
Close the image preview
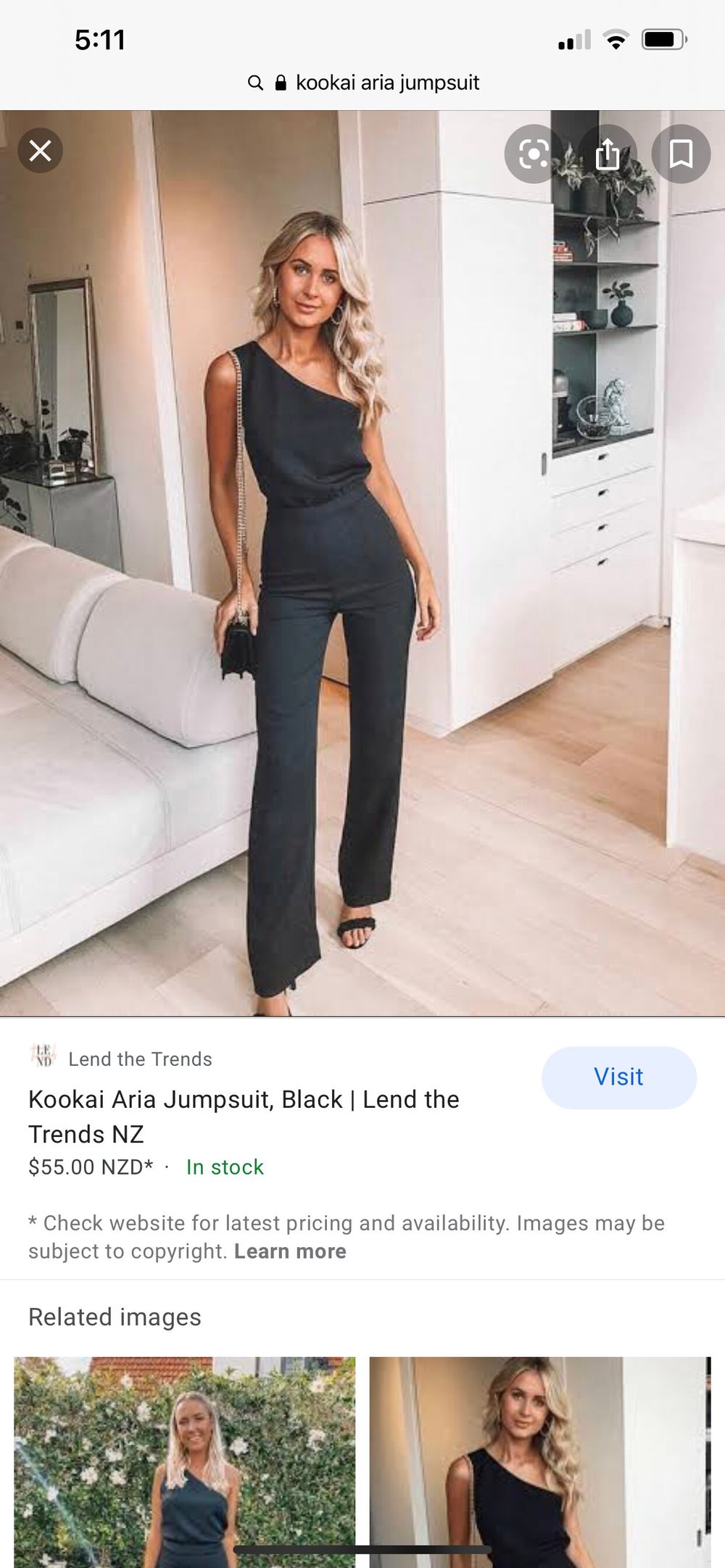40,151
